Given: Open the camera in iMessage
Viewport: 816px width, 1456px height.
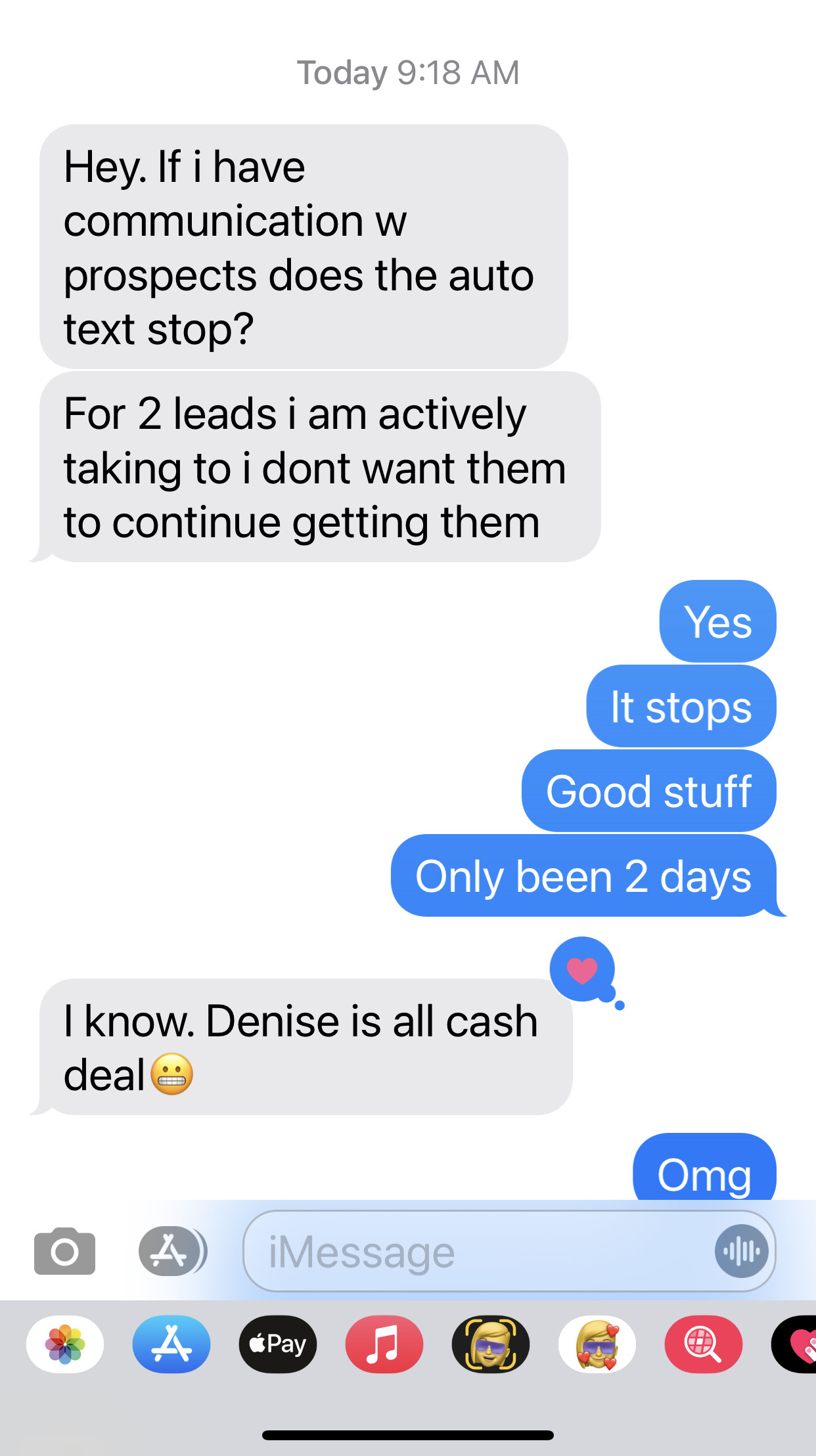Looking at the screenshot, I should (x=64, y=1252).
